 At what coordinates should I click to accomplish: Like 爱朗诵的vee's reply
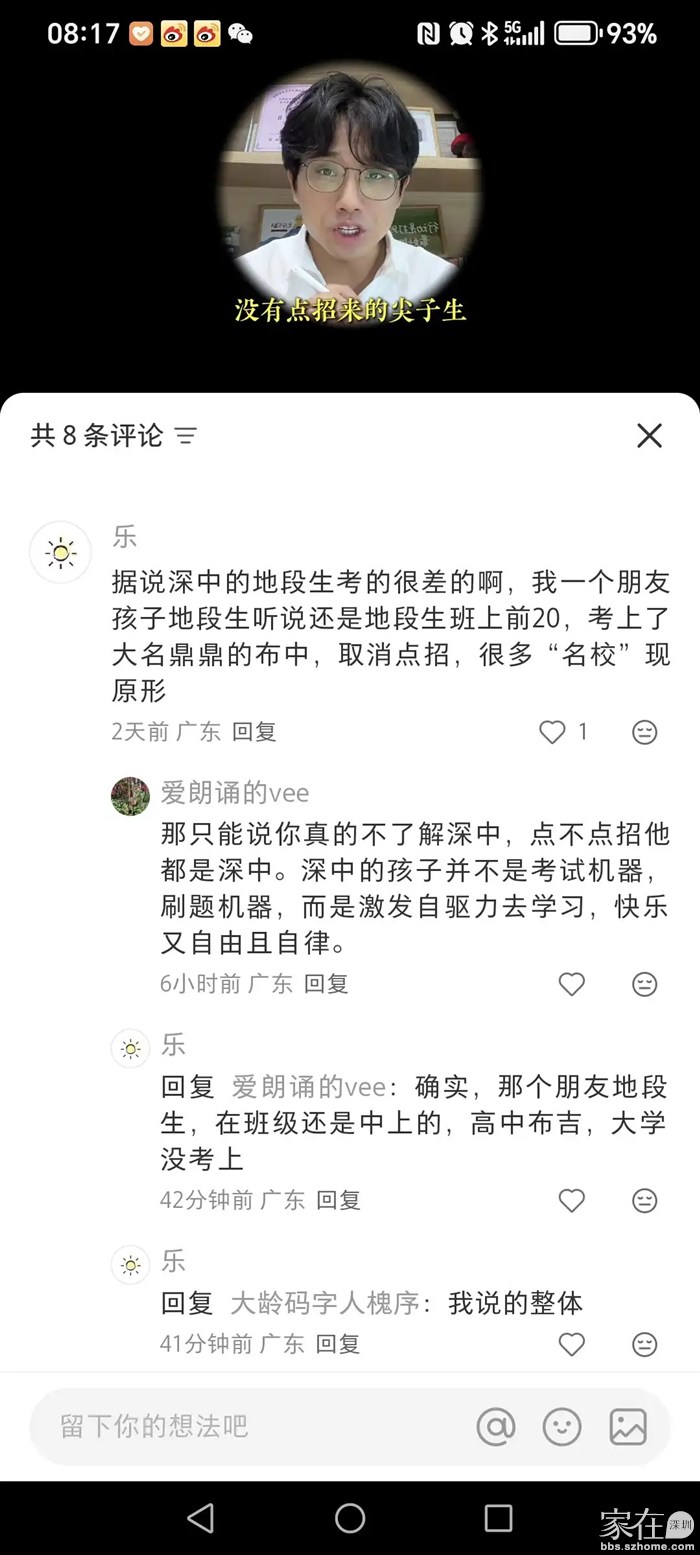pyautogui.click(x=571, y=984)
